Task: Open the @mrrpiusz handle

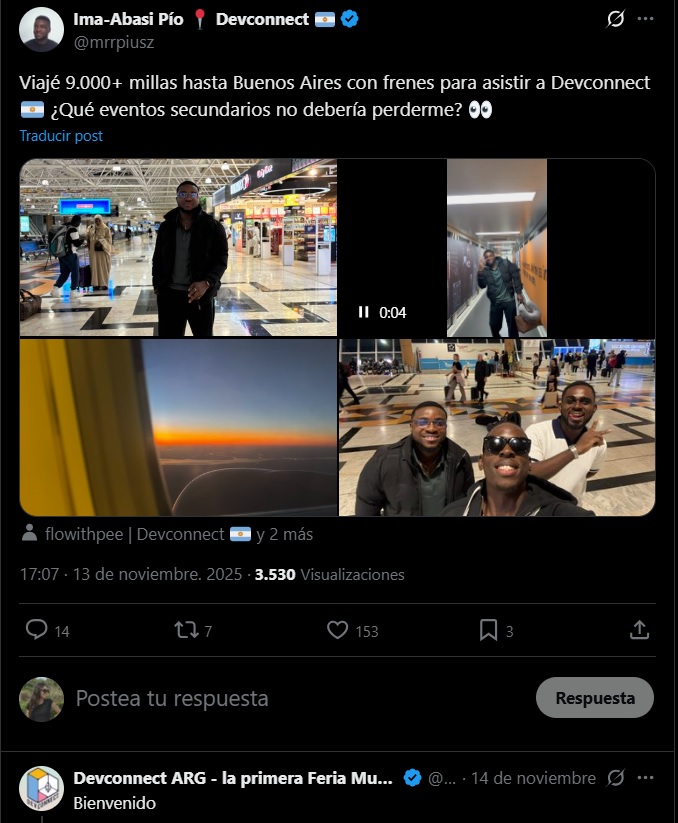Action: click(113, 42)
